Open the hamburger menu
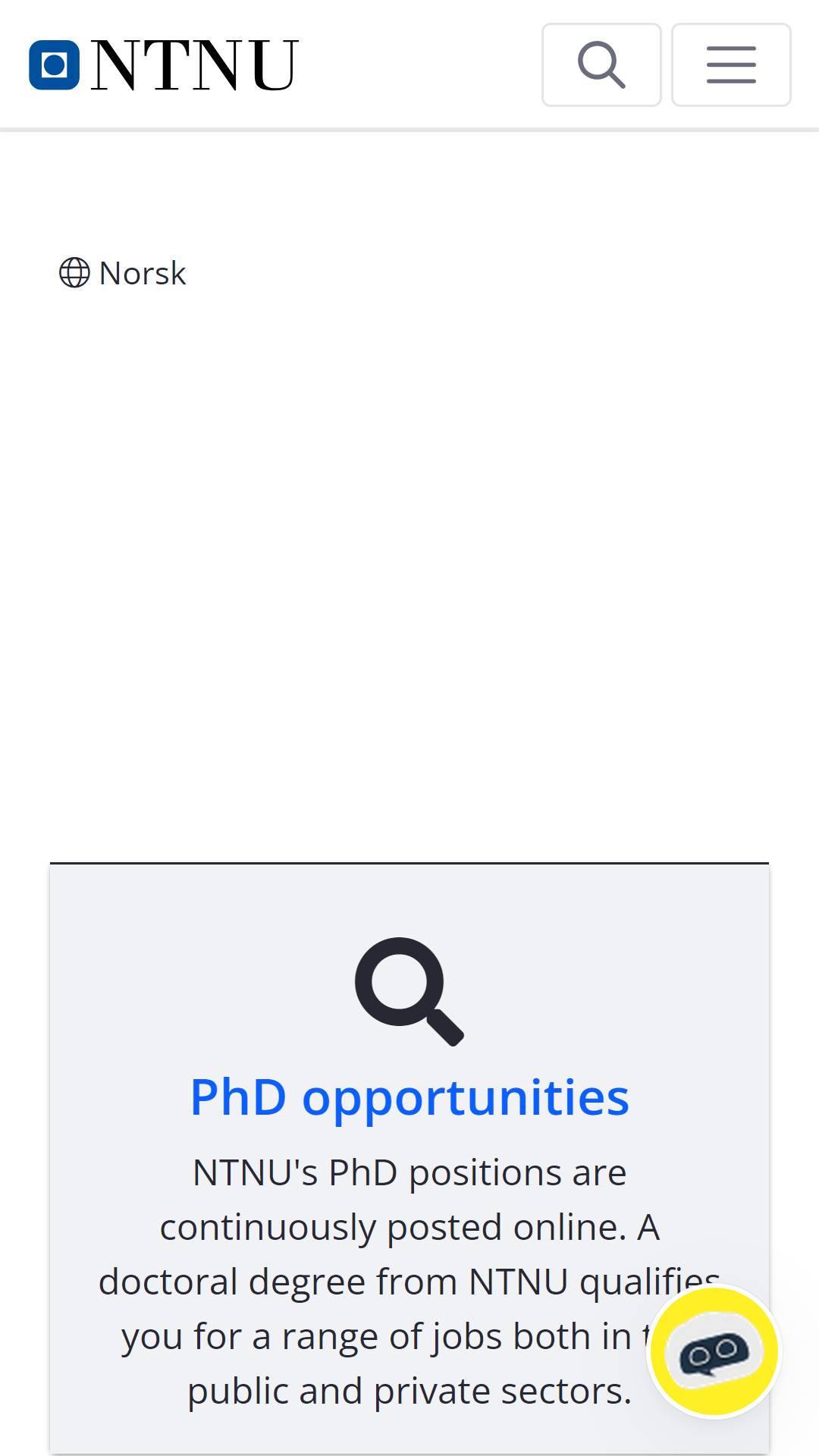 pos(731,65)
